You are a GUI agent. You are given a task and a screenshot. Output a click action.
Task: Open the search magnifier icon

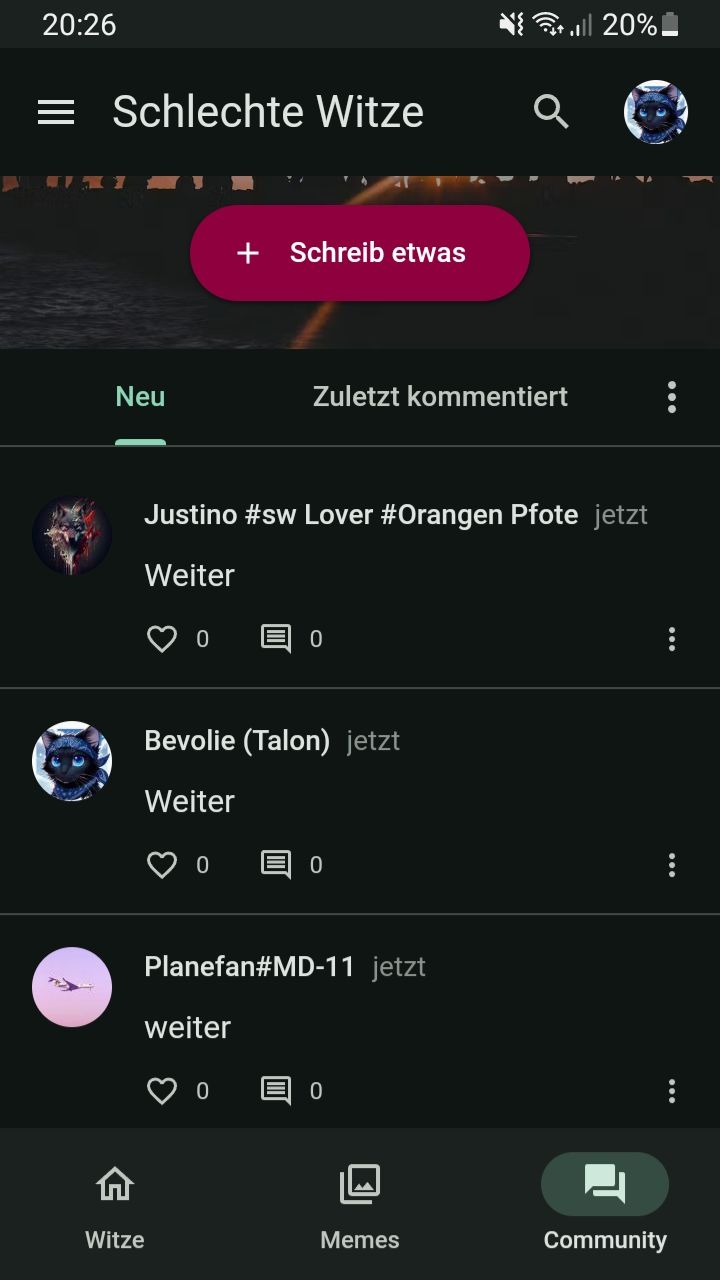coord(551,112)
